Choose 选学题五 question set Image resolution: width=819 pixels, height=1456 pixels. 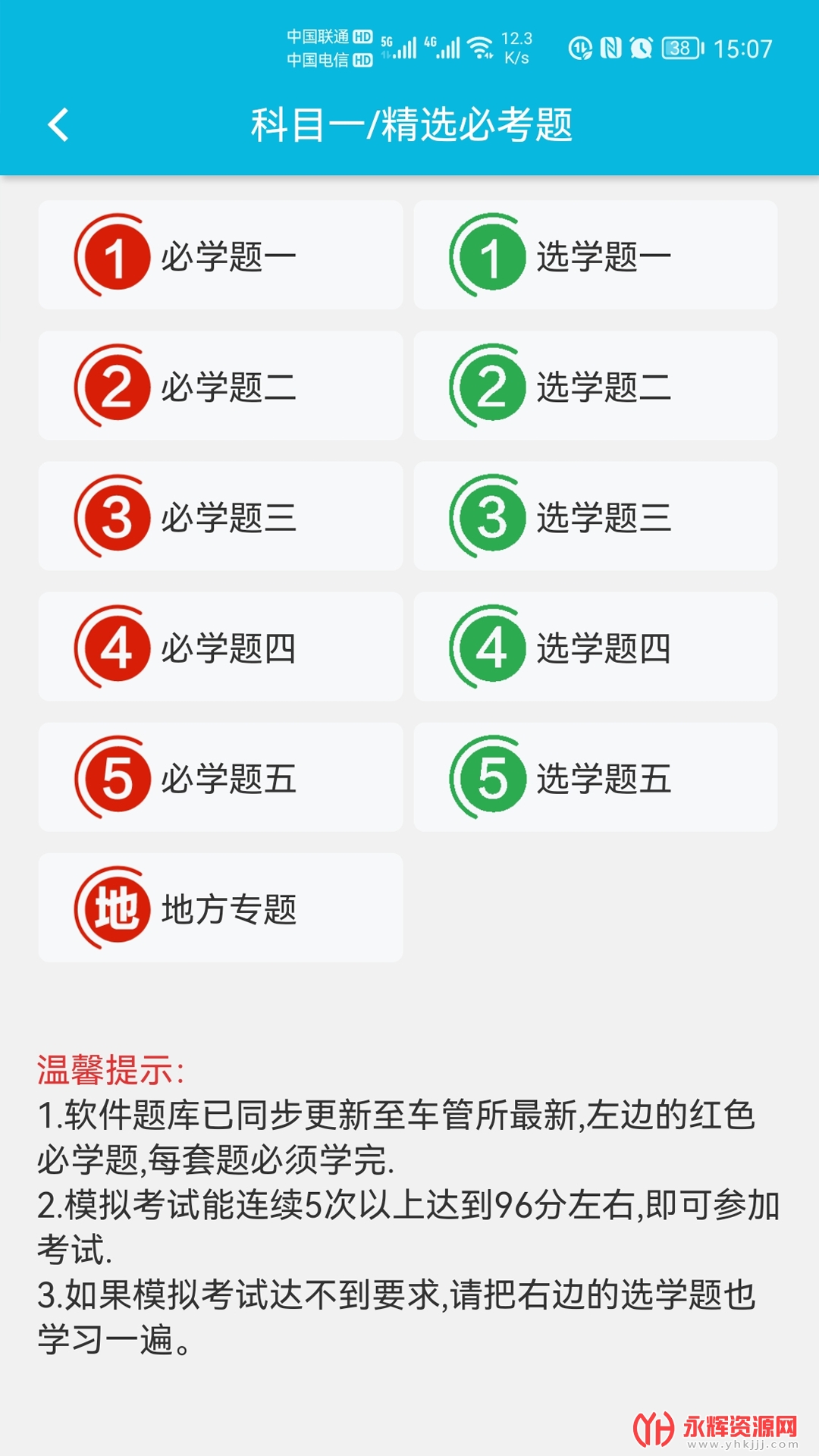(595, 777)
